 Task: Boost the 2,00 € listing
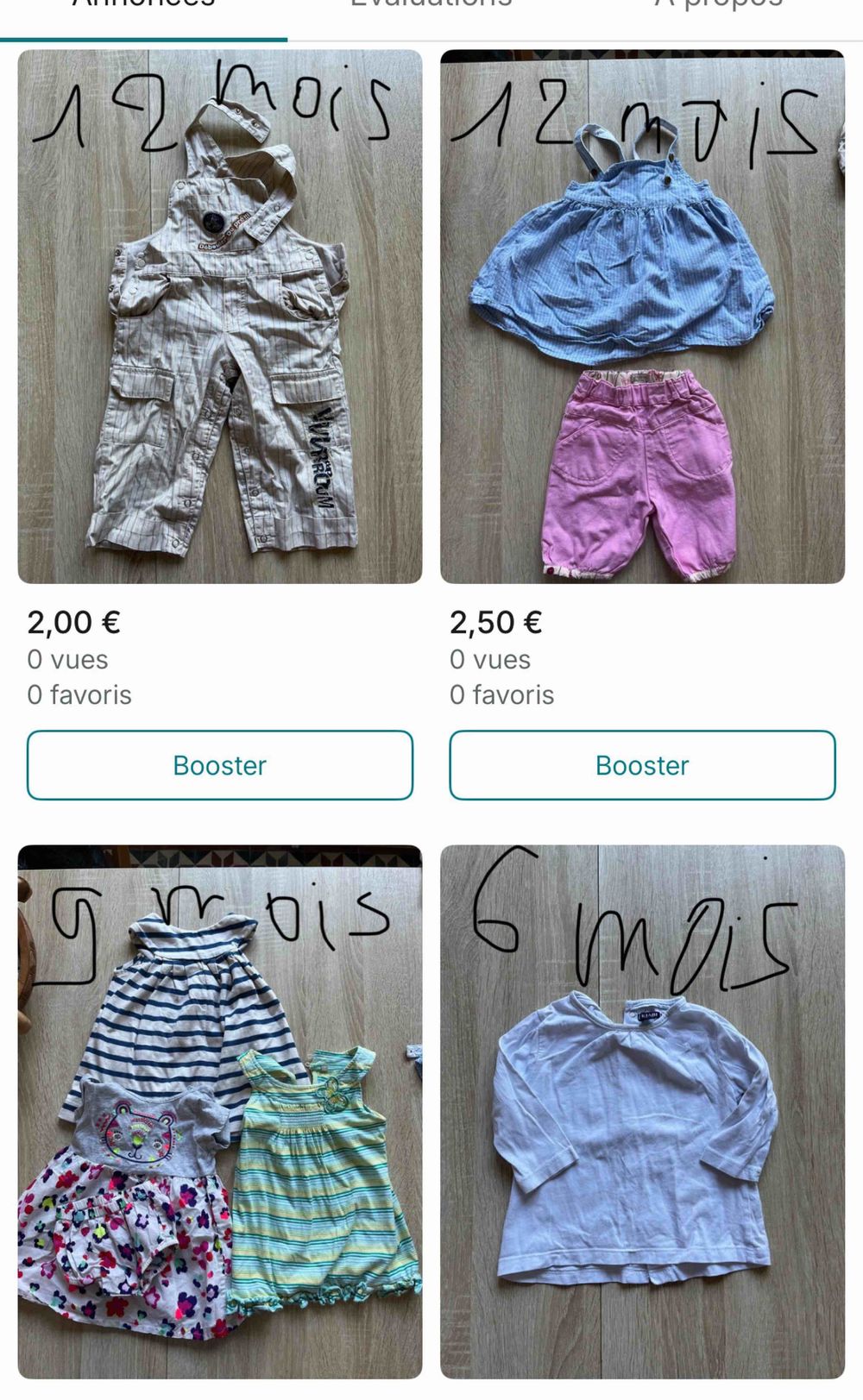coord(219,765)
